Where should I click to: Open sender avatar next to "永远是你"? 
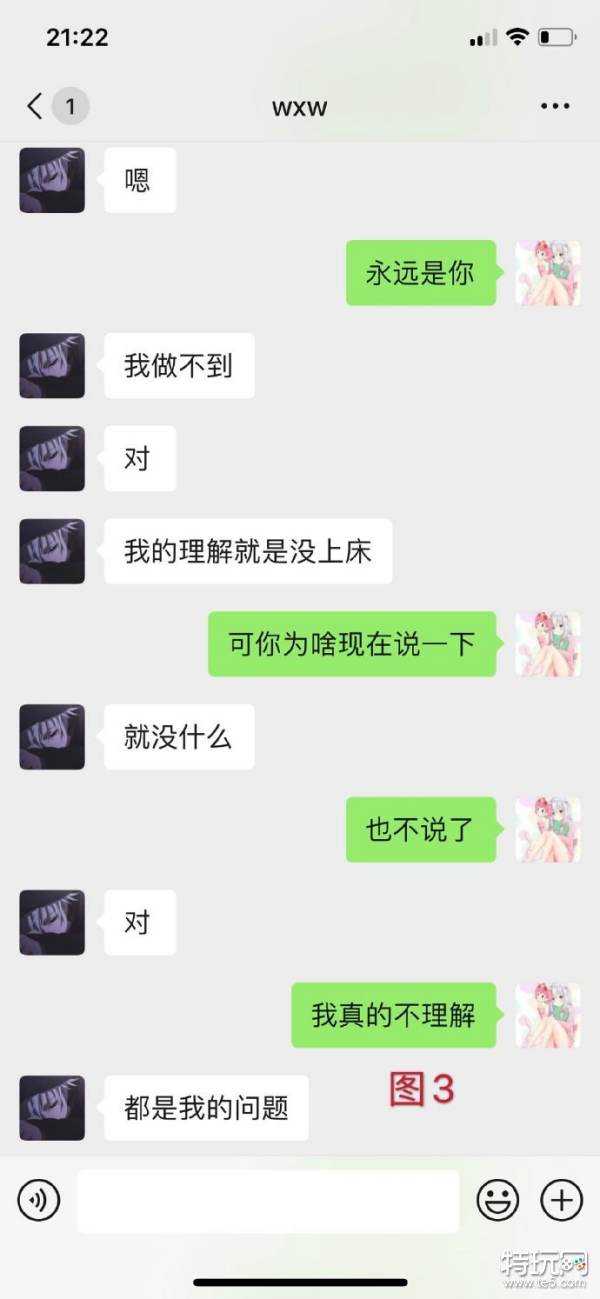click(547, 273)
